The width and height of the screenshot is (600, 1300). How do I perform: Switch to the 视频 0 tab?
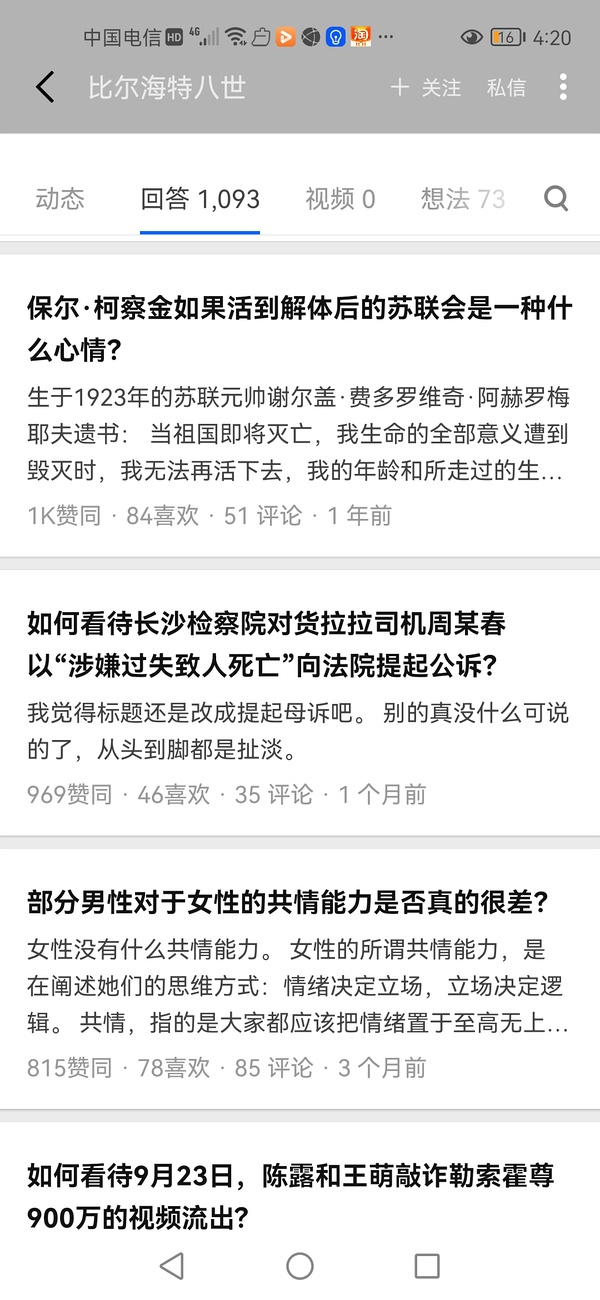pyautogui.click(x=340, y=199)
